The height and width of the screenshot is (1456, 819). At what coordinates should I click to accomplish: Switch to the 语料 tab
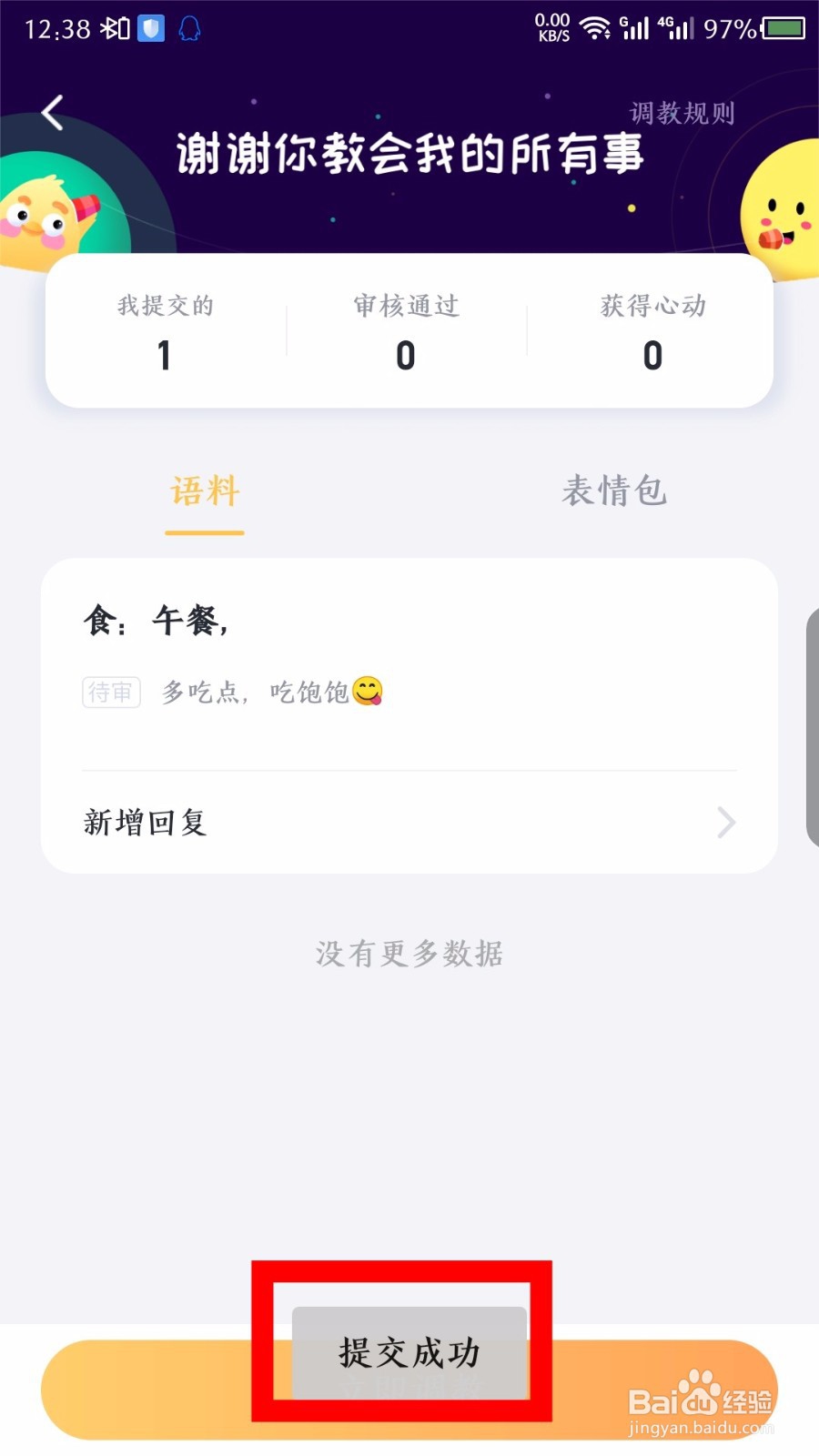point(205,491)
